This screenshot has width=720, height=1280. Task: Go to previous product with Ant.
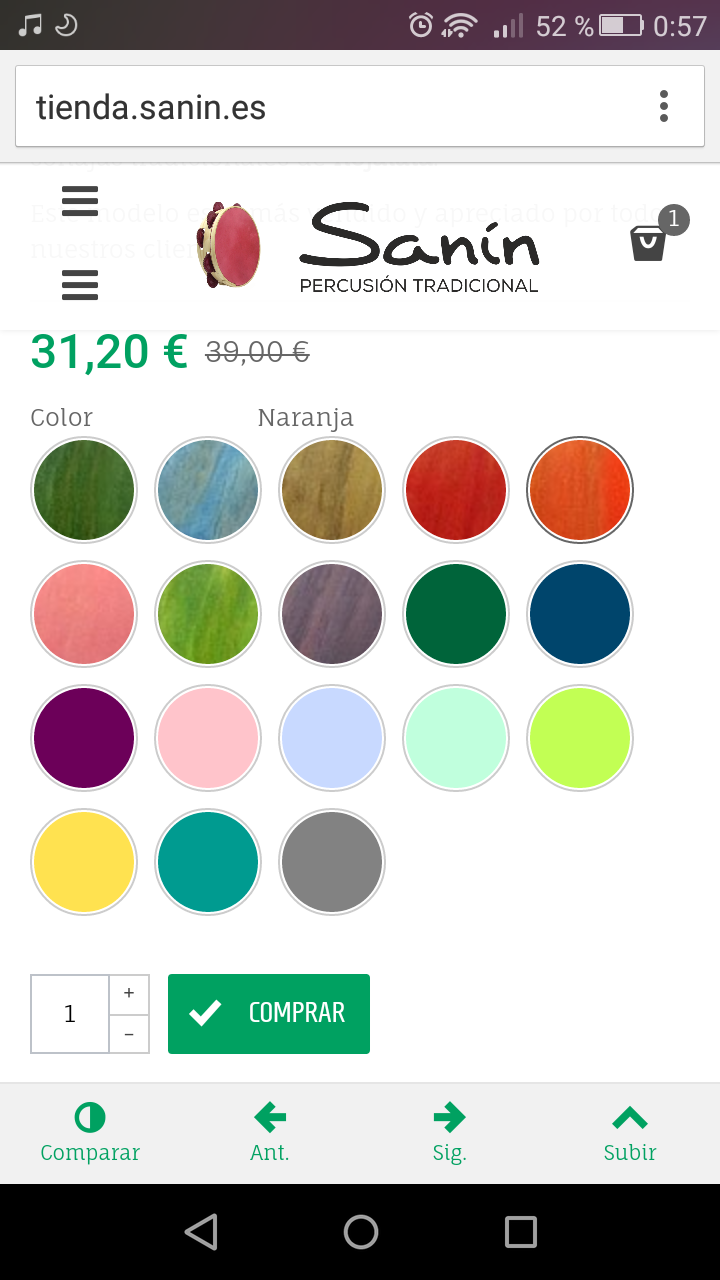click(270, 1133)
